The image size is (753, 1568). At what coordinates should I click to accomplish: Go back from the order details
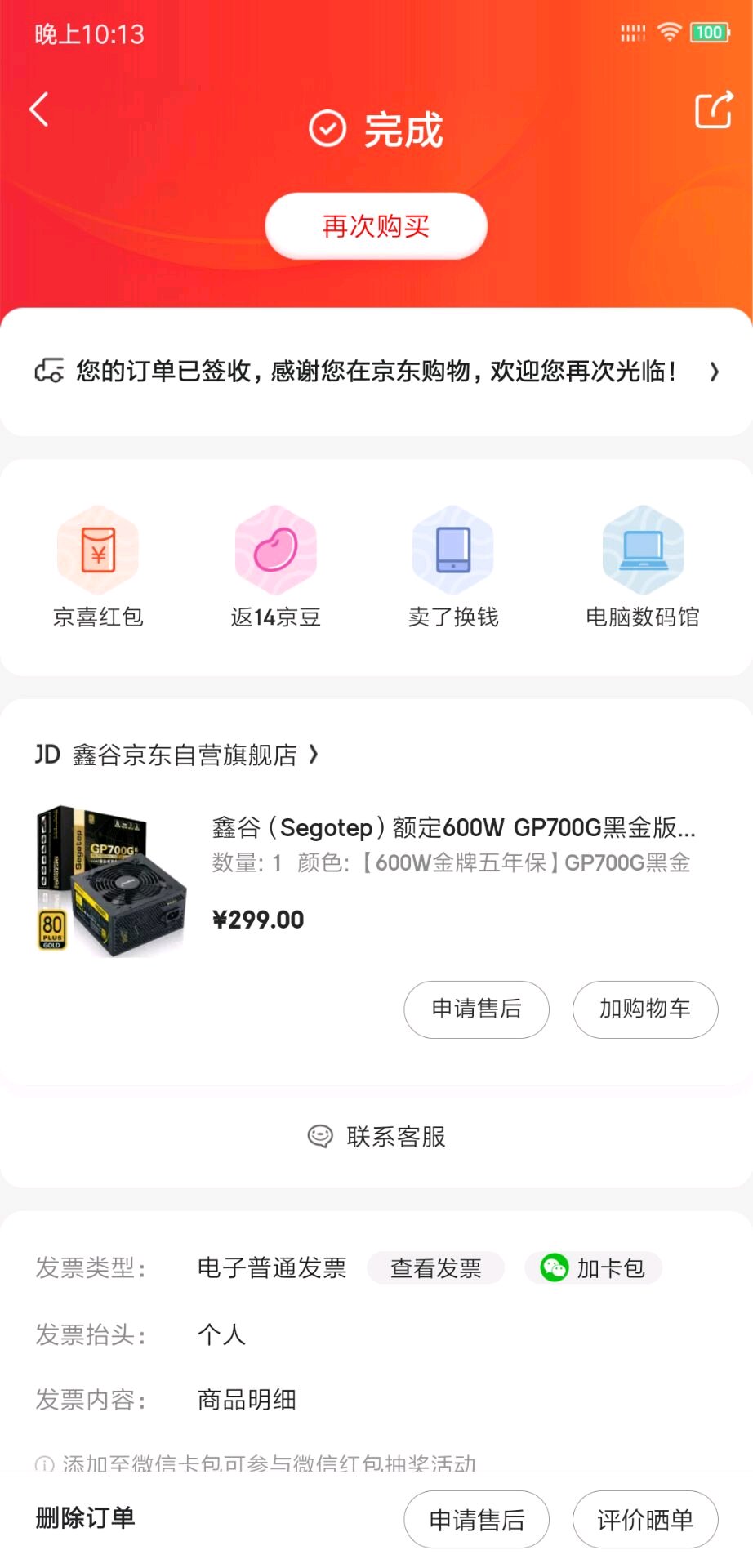[x=39, y=109]
